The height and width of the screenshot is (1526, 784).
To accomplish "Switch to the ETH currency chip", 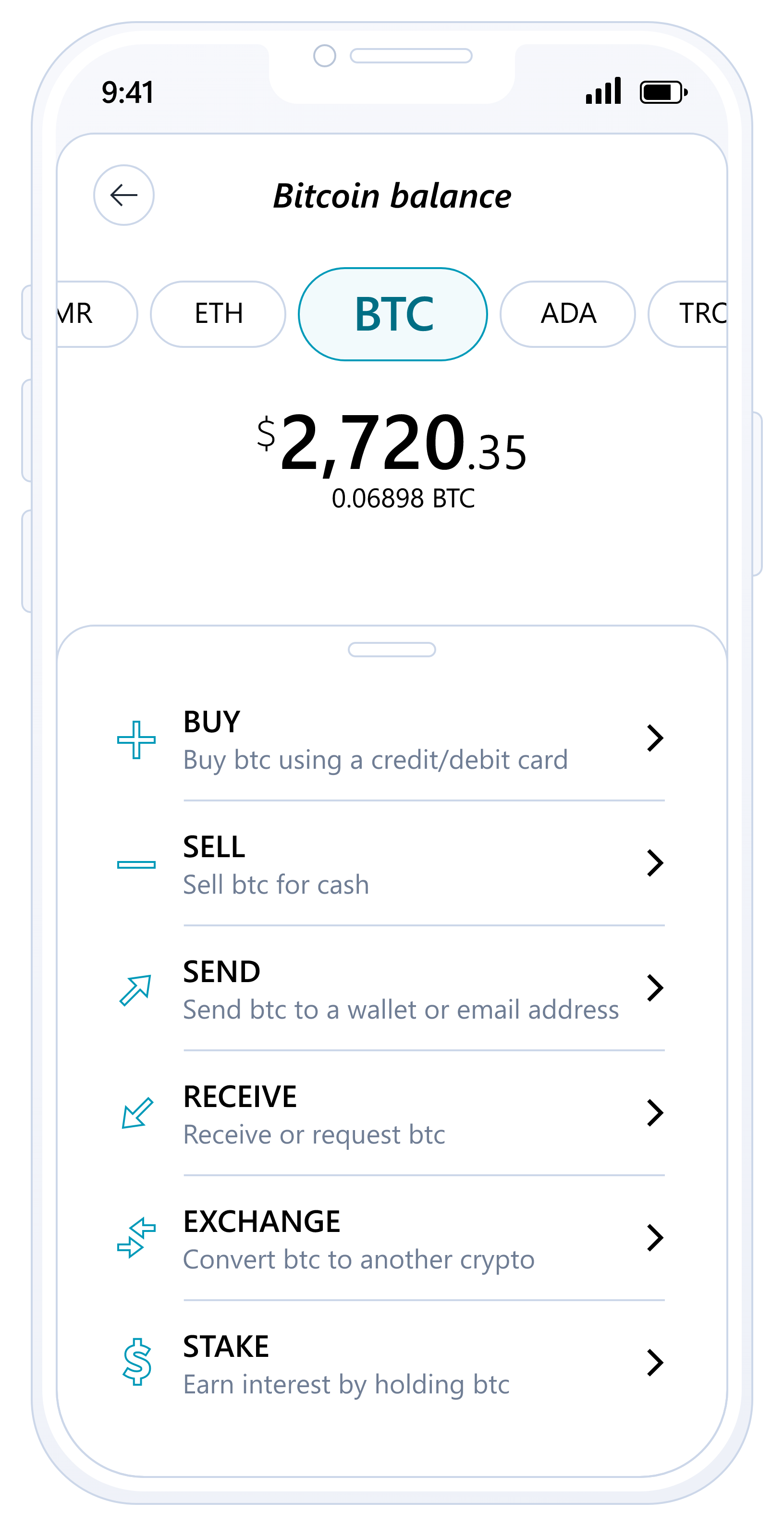I will click(x=218, y=313).
